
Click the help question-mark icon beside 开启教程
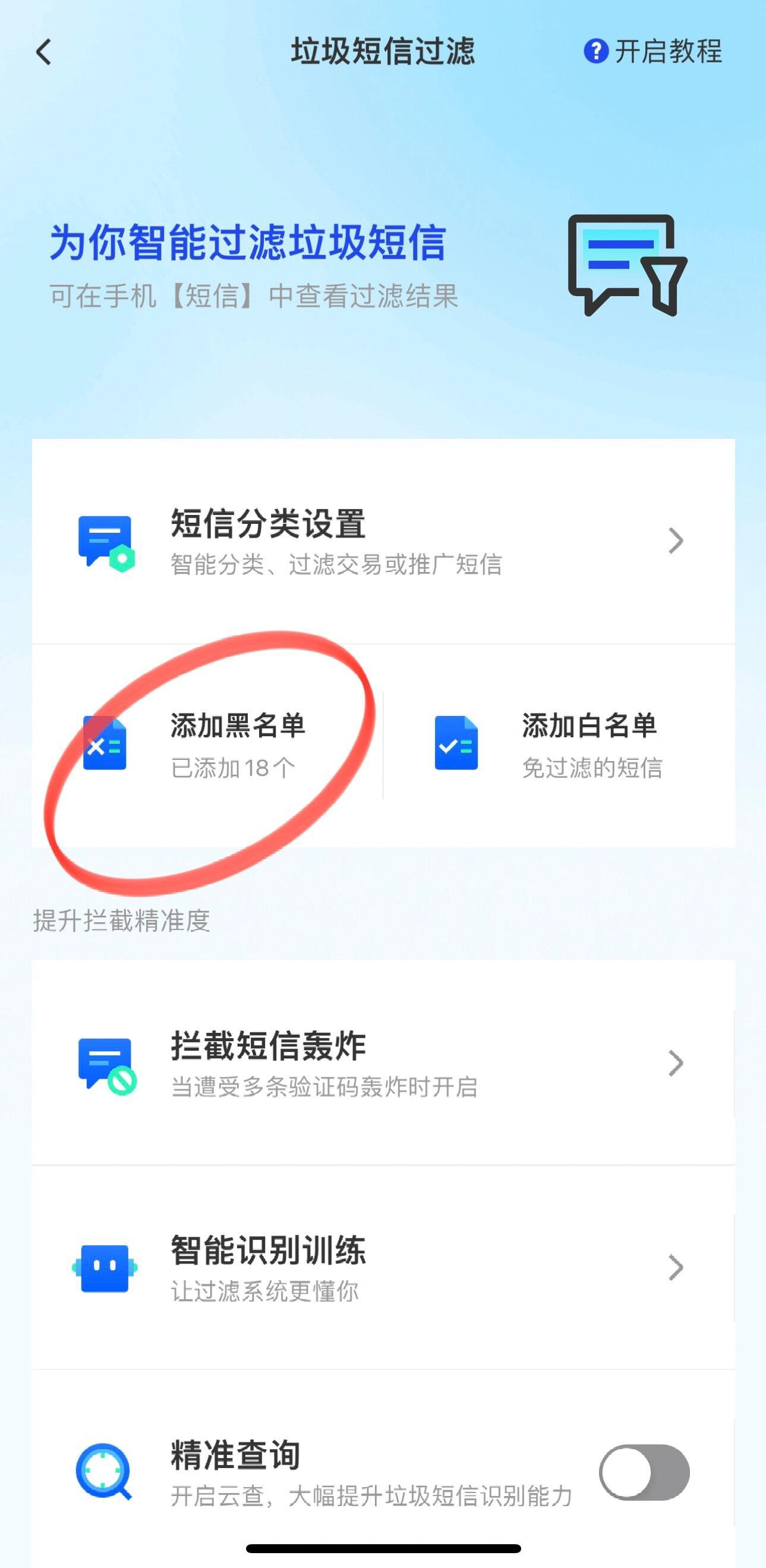click(x=596, y=53)
